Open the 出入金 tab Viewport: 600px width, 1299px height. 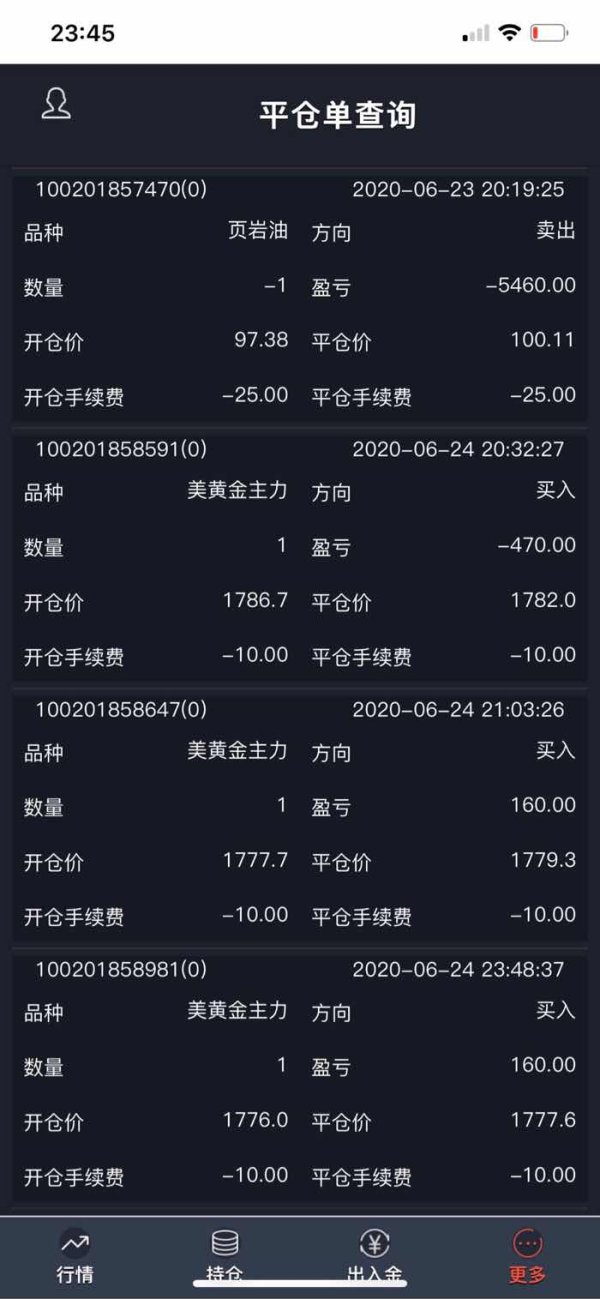coord(375,1257)
